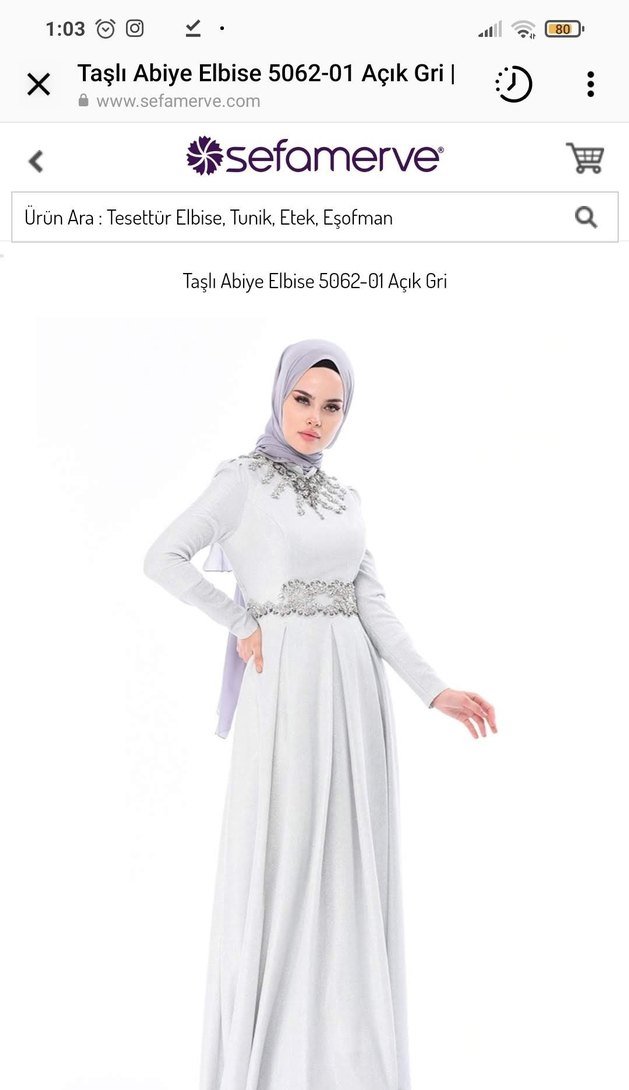
Task: Tap the magnifier search icon
Action: coord(586,217)
